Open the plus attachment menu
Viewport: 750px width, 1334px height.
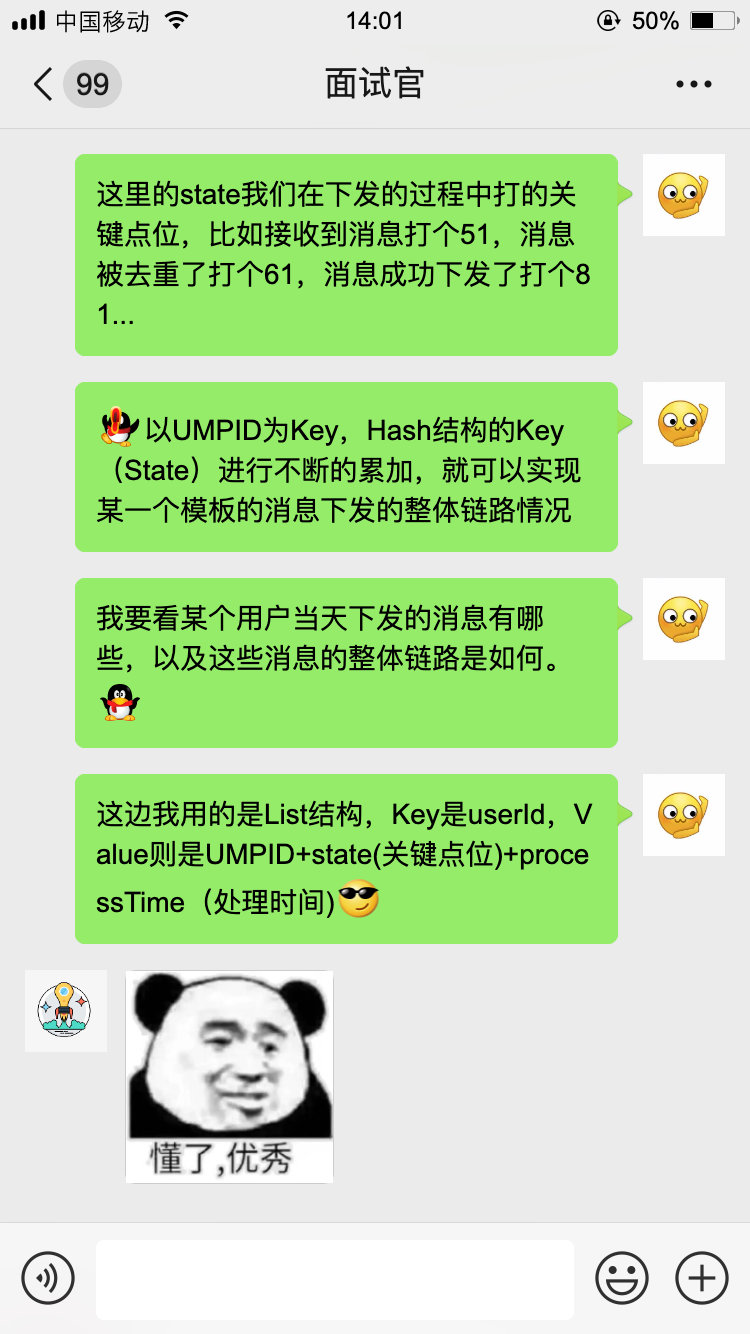(x=702, y=1278)
